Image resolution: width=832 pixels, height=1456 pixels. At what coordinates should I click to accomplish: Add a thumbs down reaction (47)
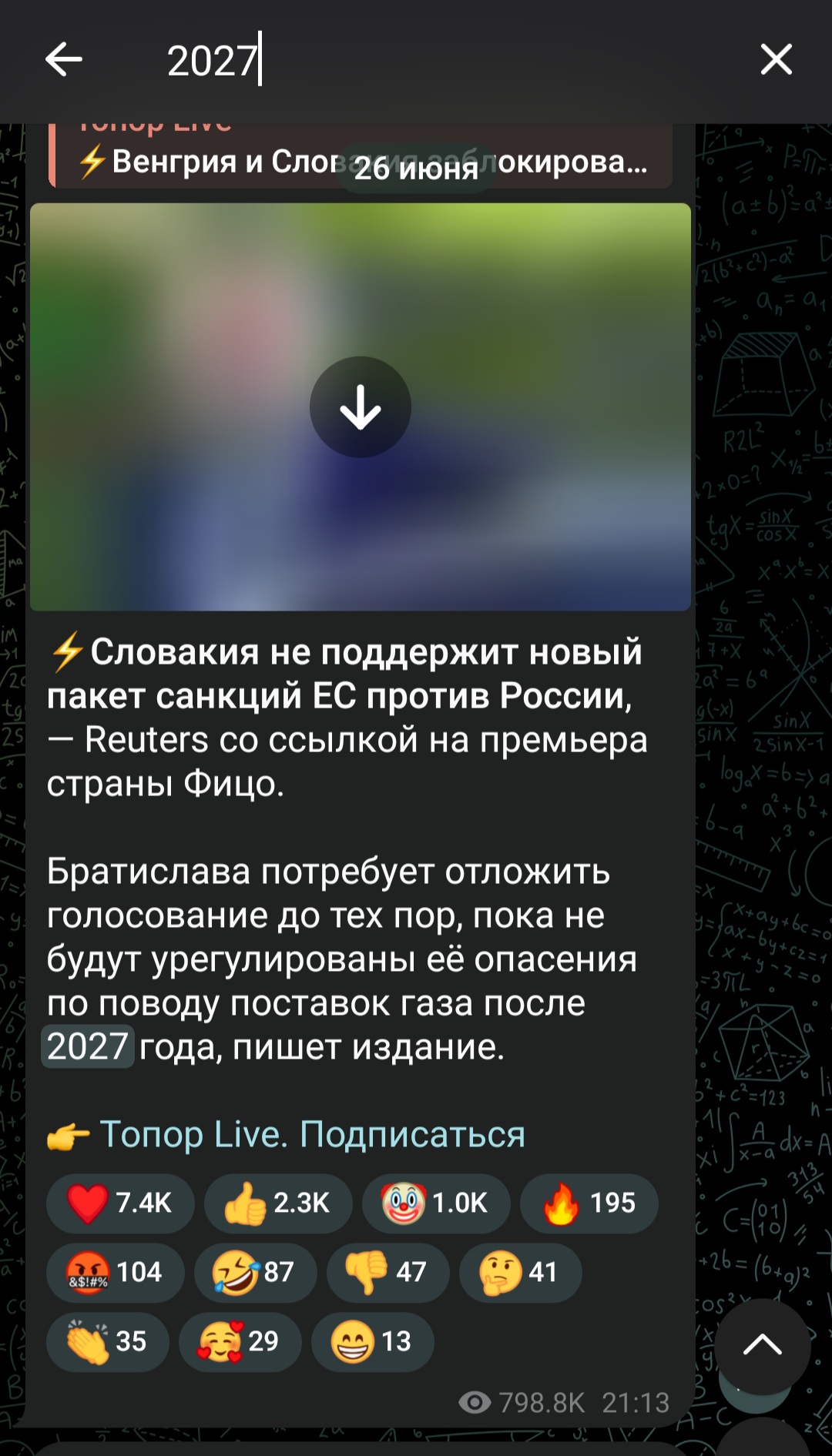click(387, 1272)
